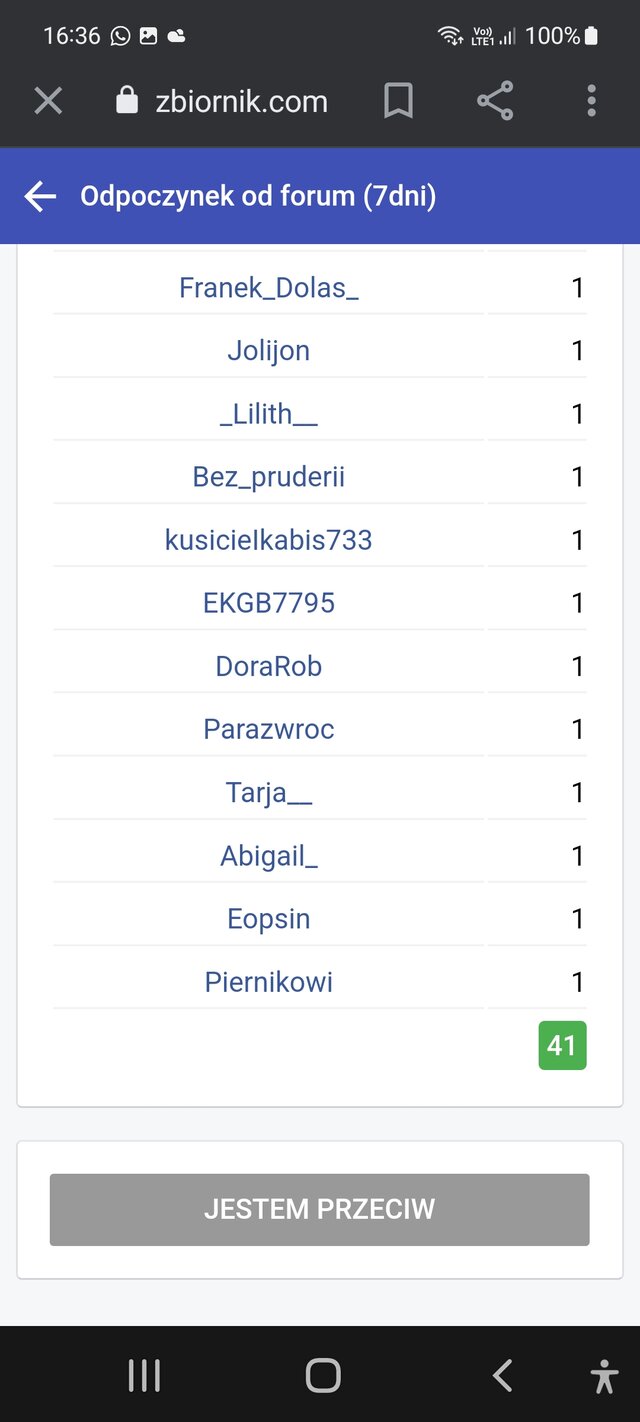This screenshot has width=640, height=1422.
Task: Open the recent apps view
Action: [x=145, y=1376]
